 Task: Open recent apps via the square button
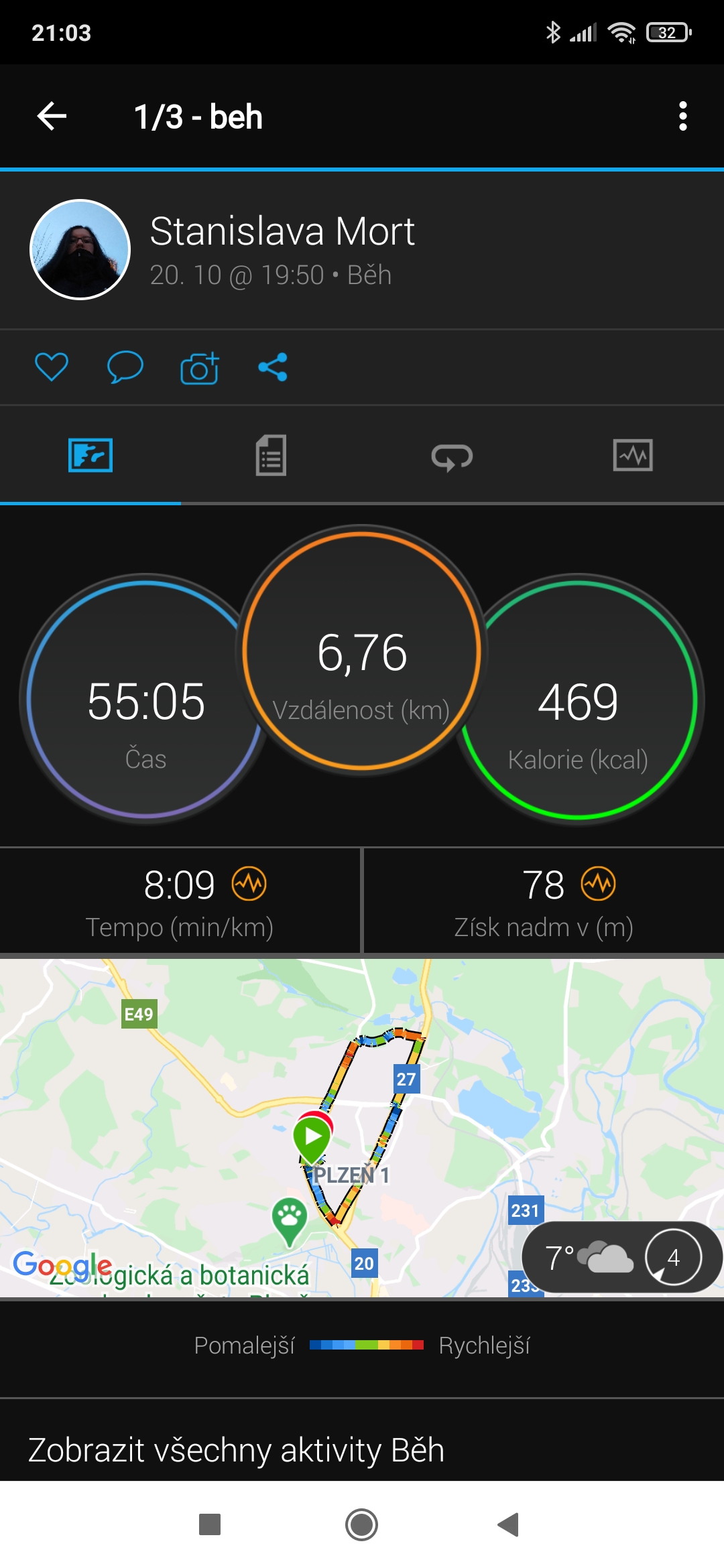(210, 1524)
